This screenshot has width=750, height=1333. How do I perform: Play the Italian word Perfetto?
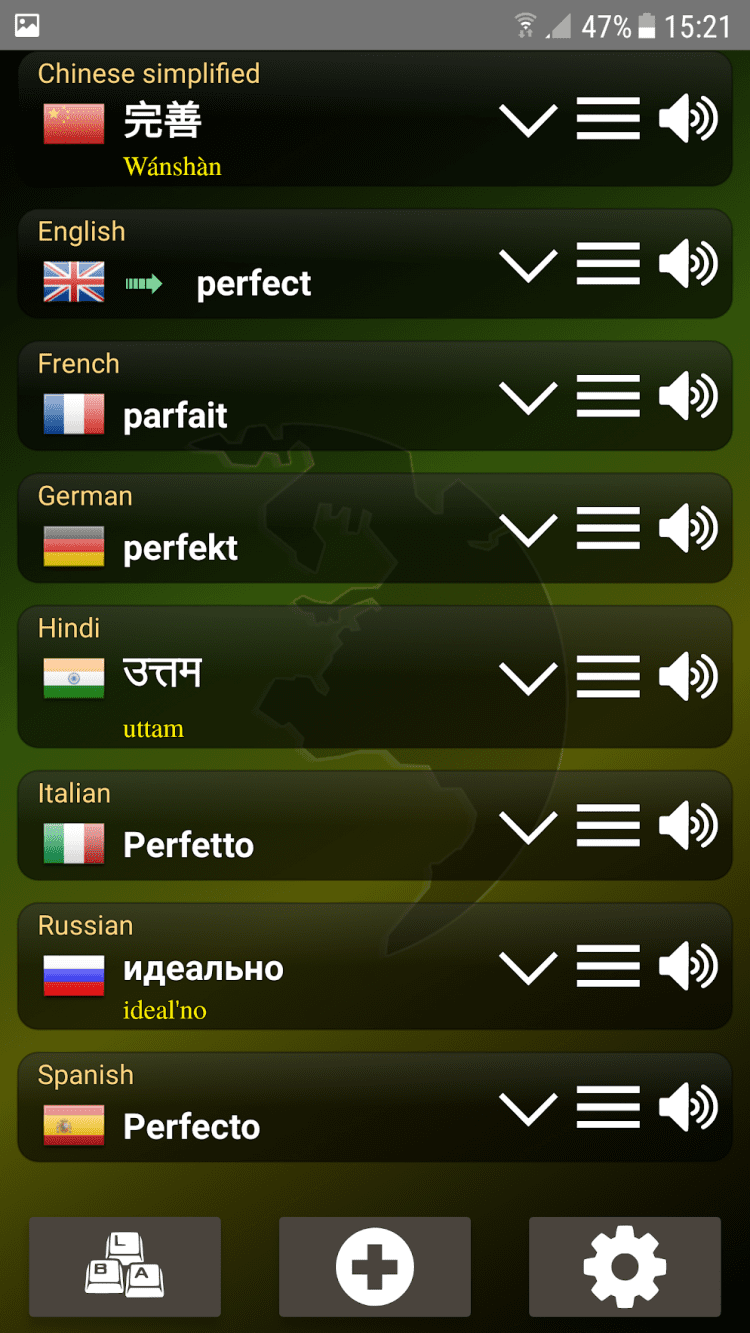pyautogui.click(x=687, y=826)
